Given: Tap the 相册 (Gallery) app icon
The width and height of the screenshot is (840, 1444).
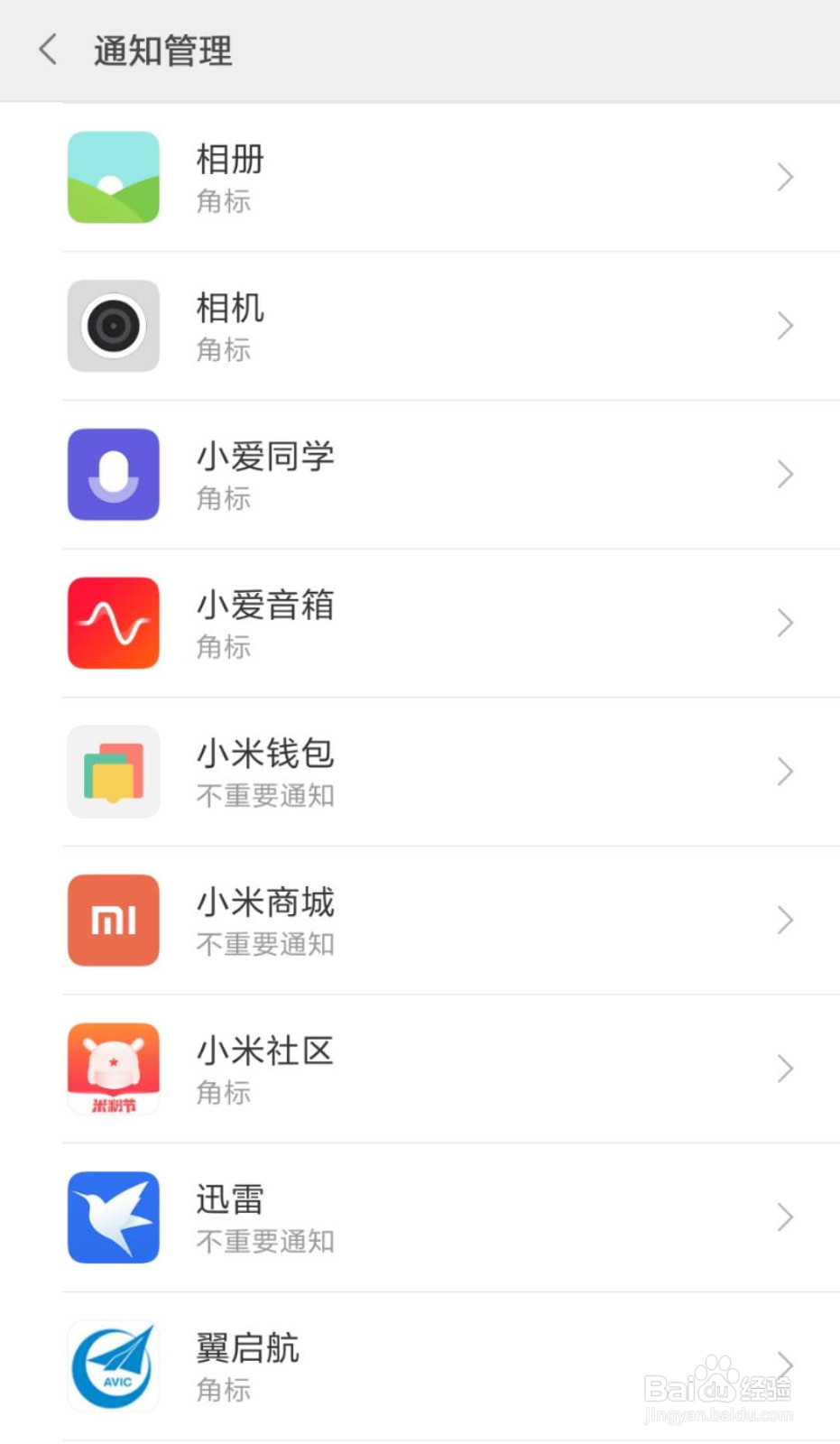Looking at the screenshot, I should click(x=113, y=177).
